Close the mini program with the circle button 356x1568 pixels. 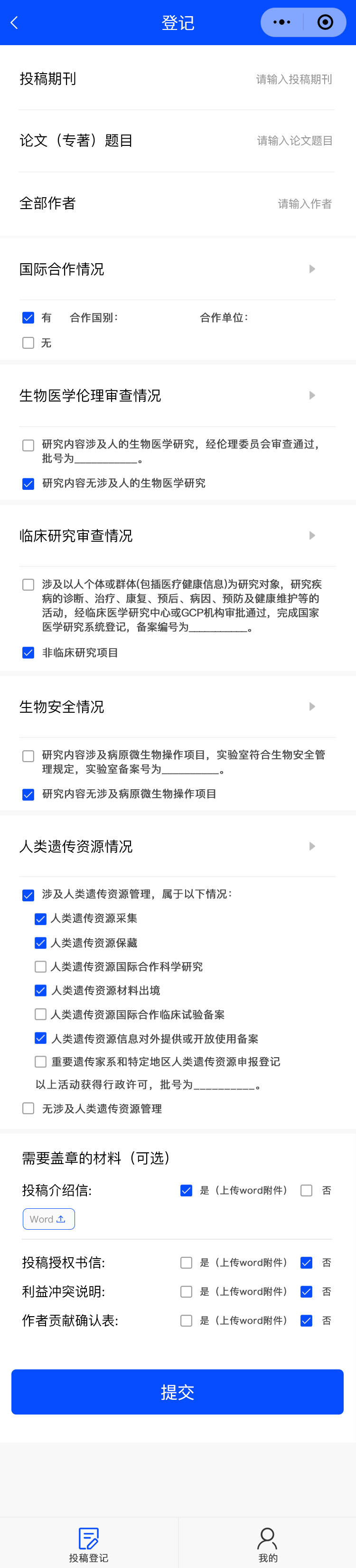coord(325,22)
